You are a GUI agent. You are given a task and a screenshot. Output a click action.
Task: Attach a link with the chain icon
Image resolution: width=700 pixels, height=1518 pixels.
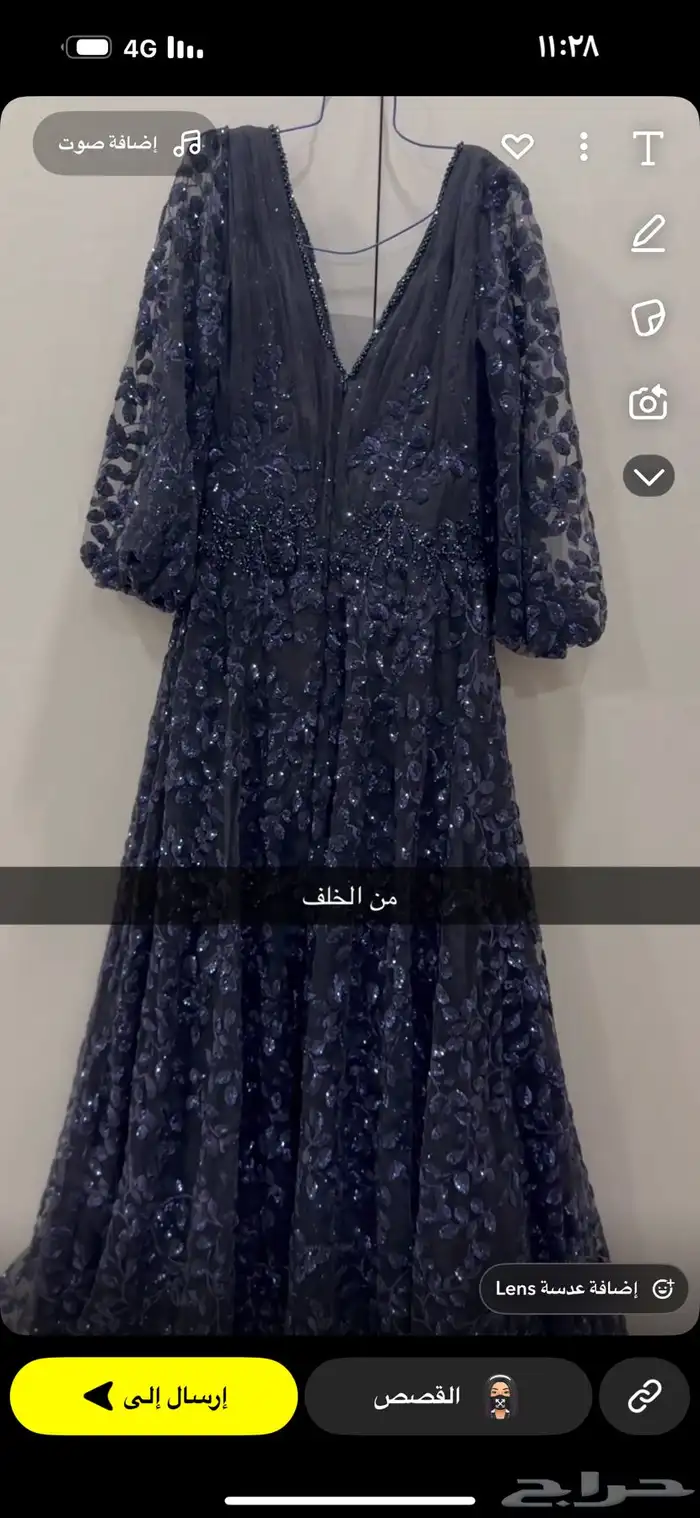coord(644,1397)
